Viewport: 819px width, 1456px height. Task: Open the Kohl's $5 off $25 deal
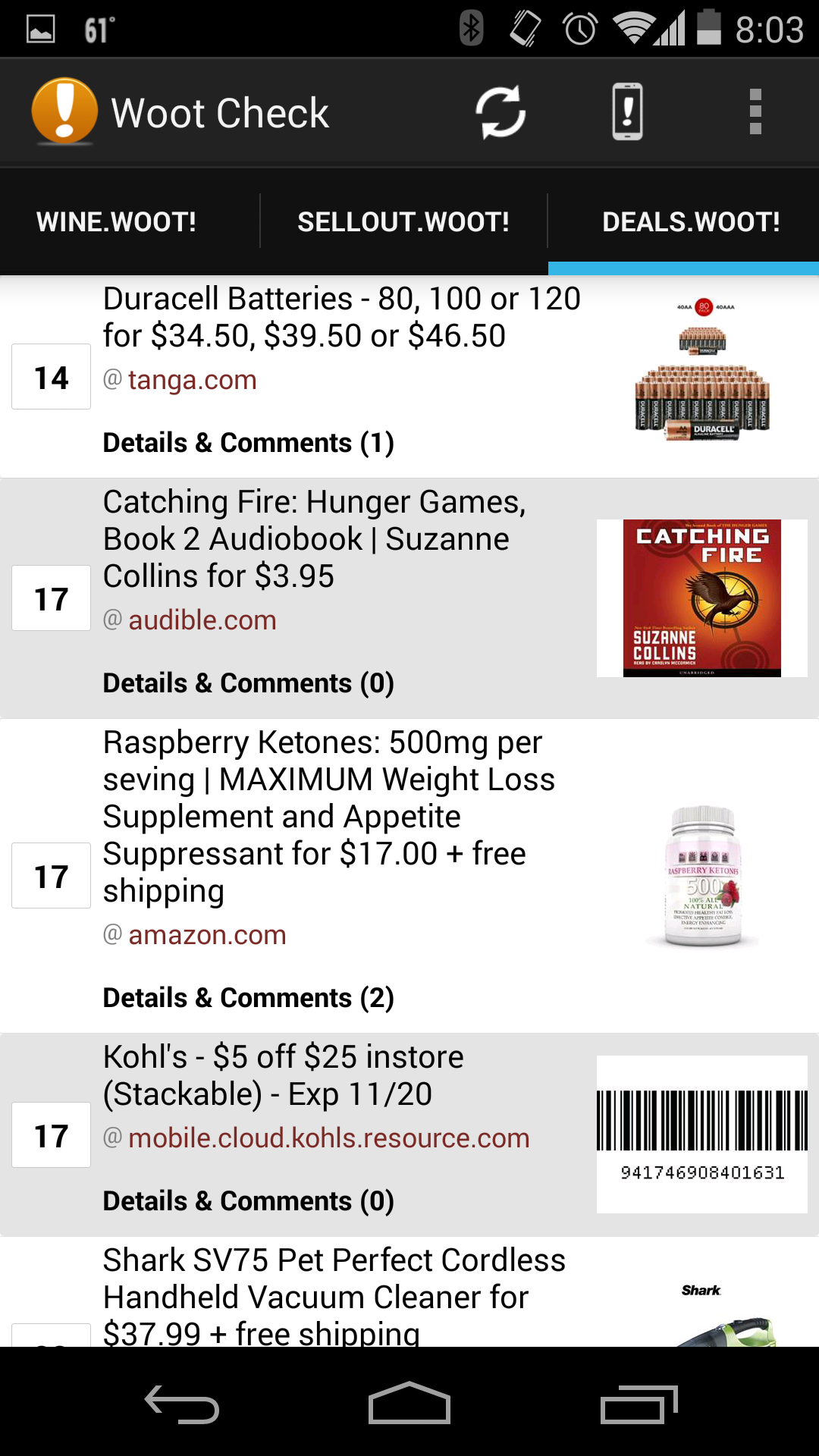(283, 1075)
